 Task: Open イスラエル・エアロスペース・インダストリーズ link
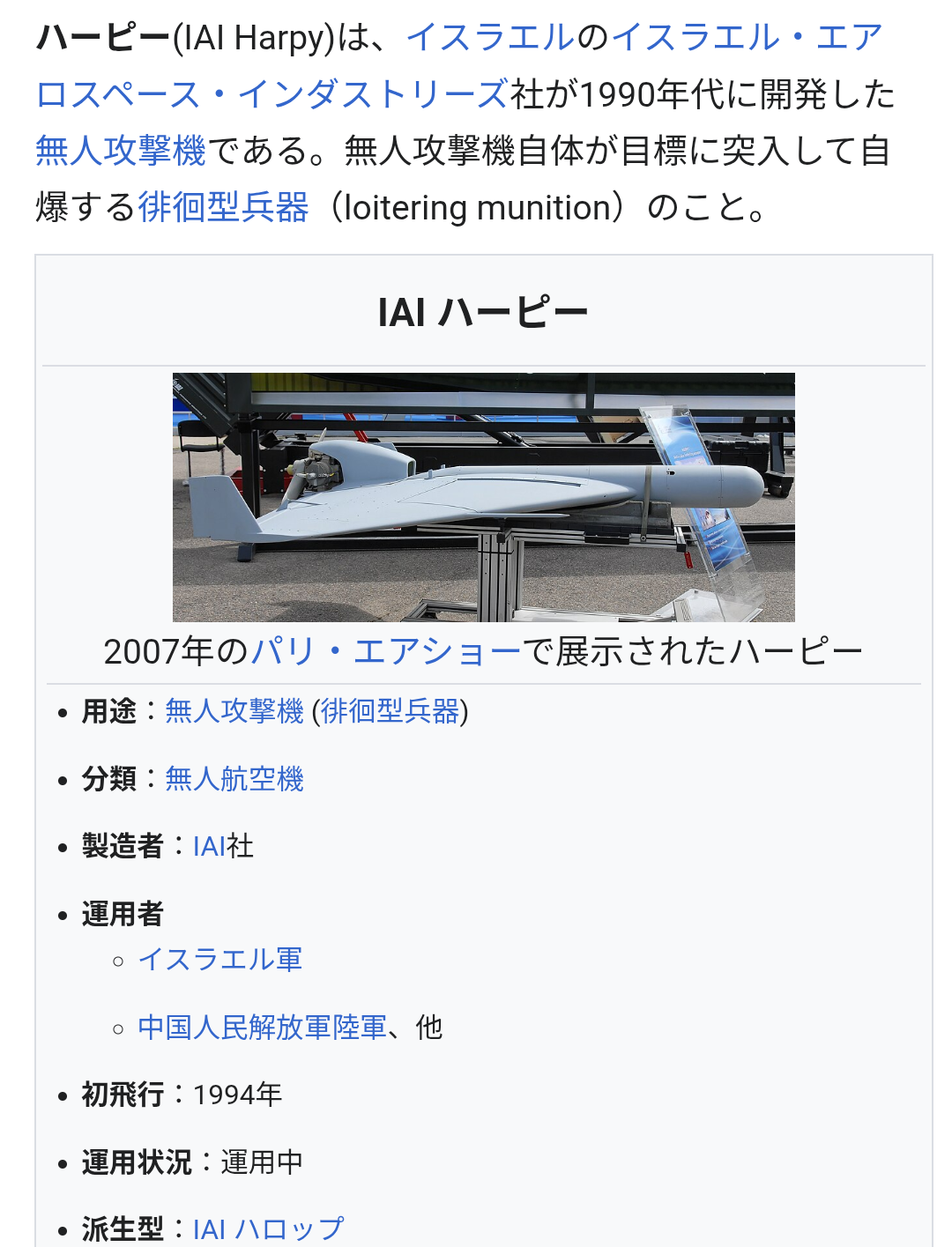pyautogui.click(x=271, y=94)
